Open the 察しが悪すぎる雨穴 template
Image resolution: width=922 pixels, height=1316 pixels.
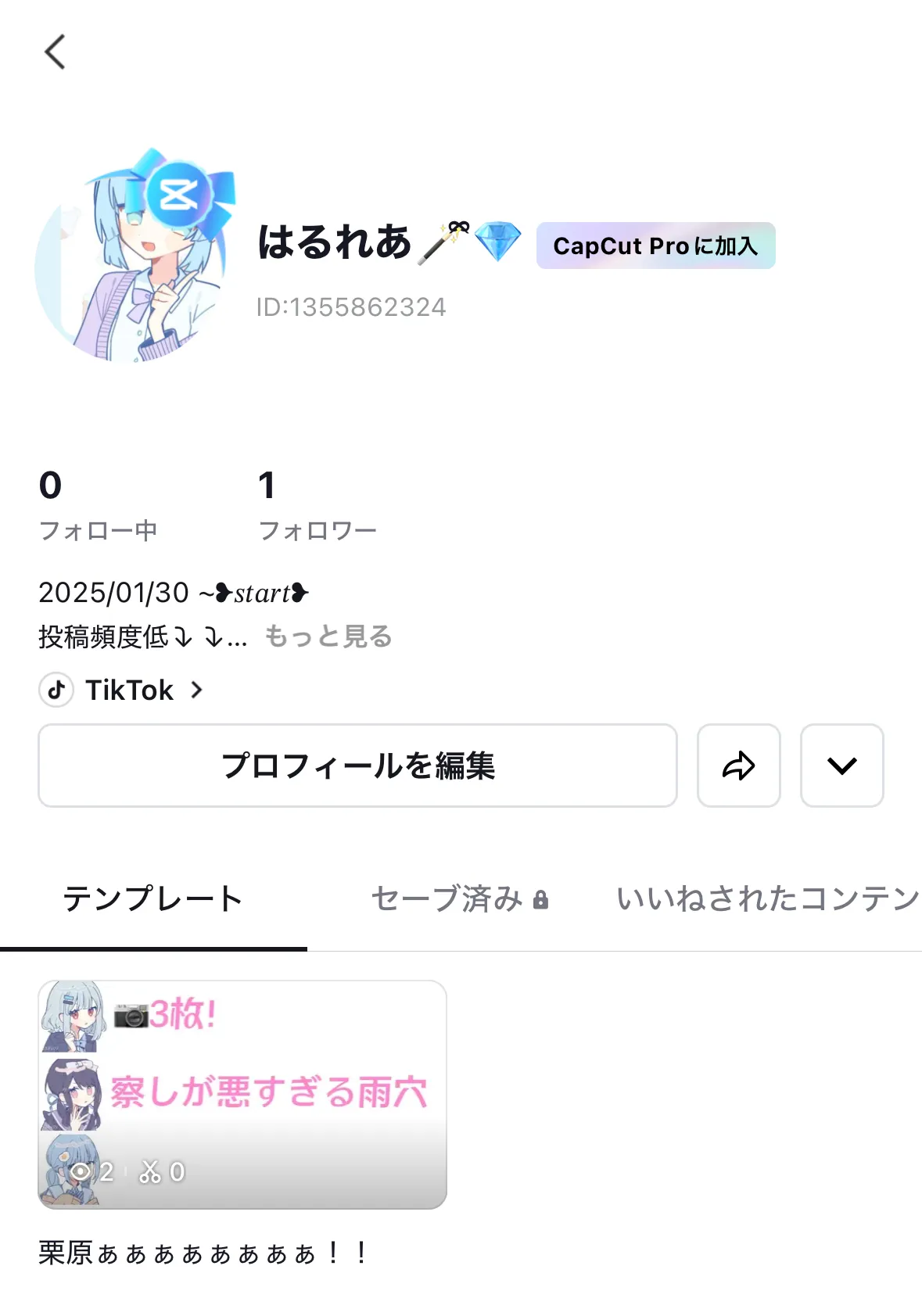click(242, 1094)
